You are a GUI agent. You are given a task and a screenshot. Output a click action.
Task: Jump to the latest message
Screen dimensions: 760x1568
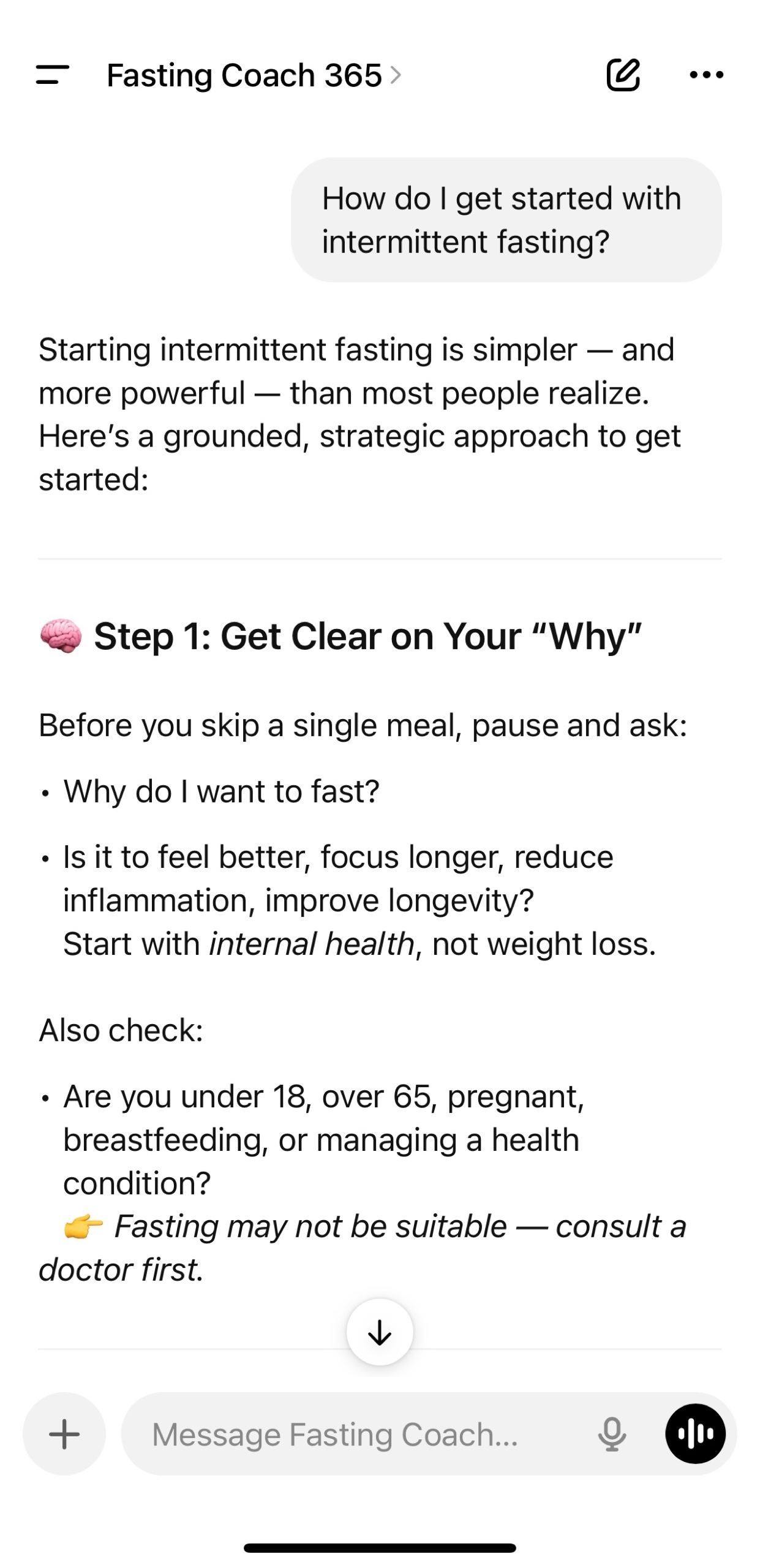point(380,1332)
